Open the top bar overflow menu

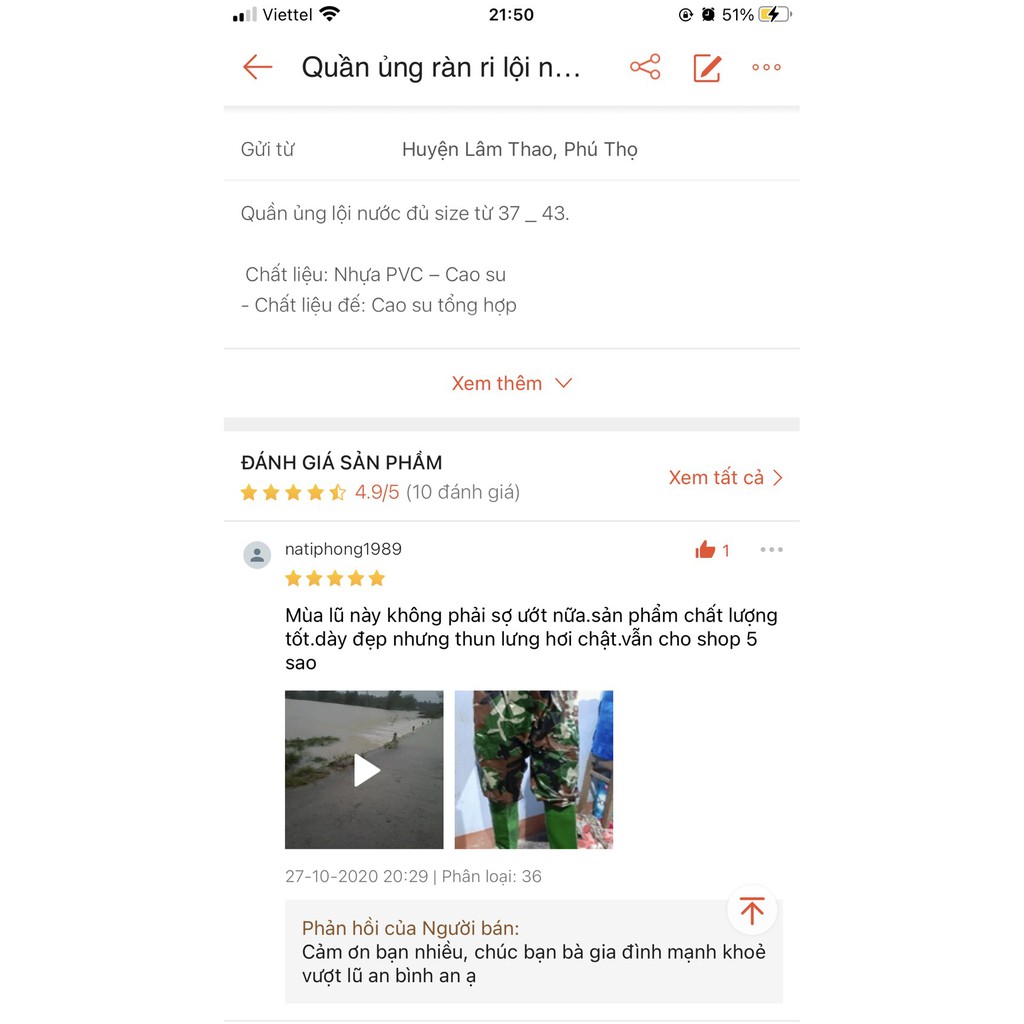coord(766,67)
